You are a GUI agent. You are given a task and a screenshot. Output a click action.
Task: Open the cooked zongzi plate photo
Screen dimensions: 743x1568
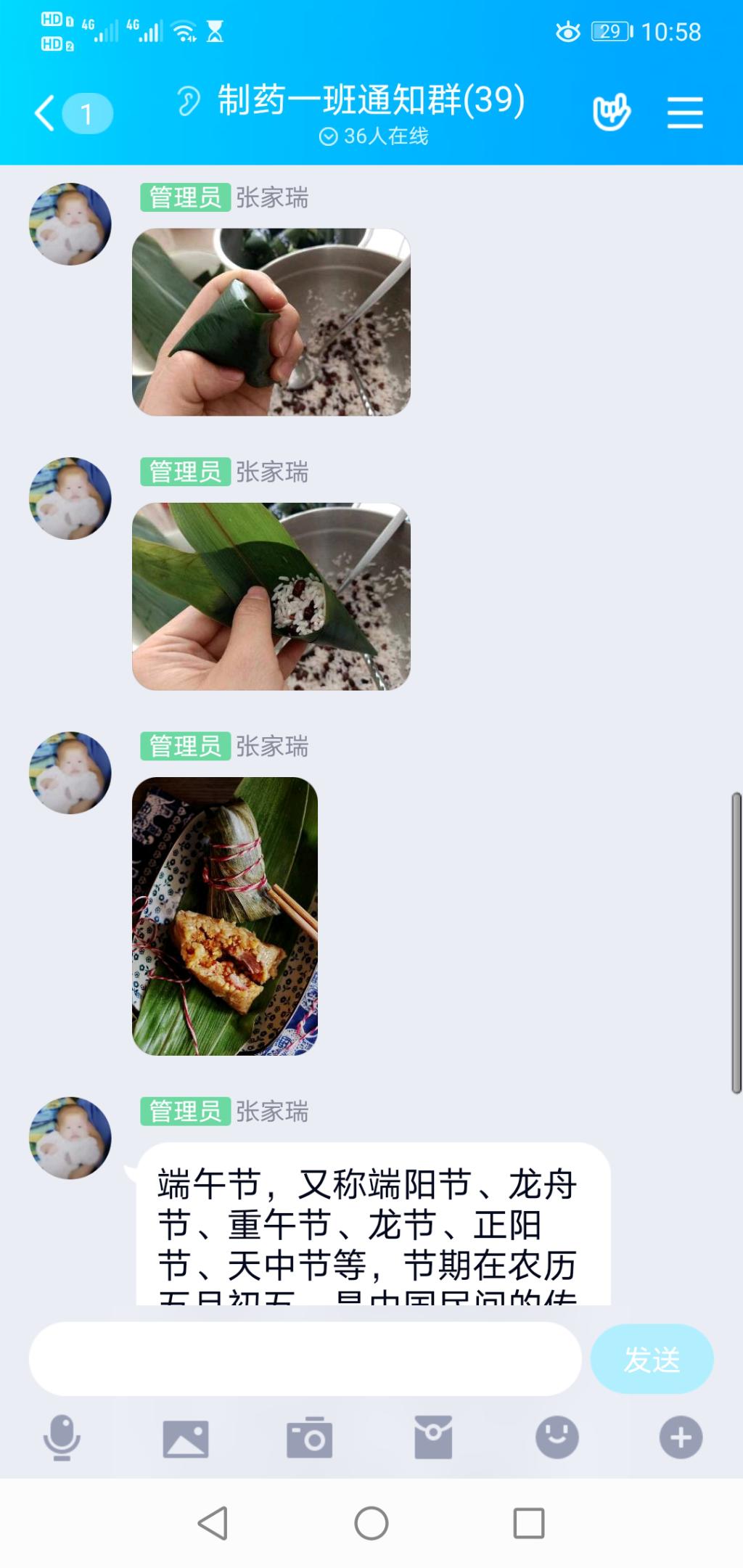pos(225,916)
